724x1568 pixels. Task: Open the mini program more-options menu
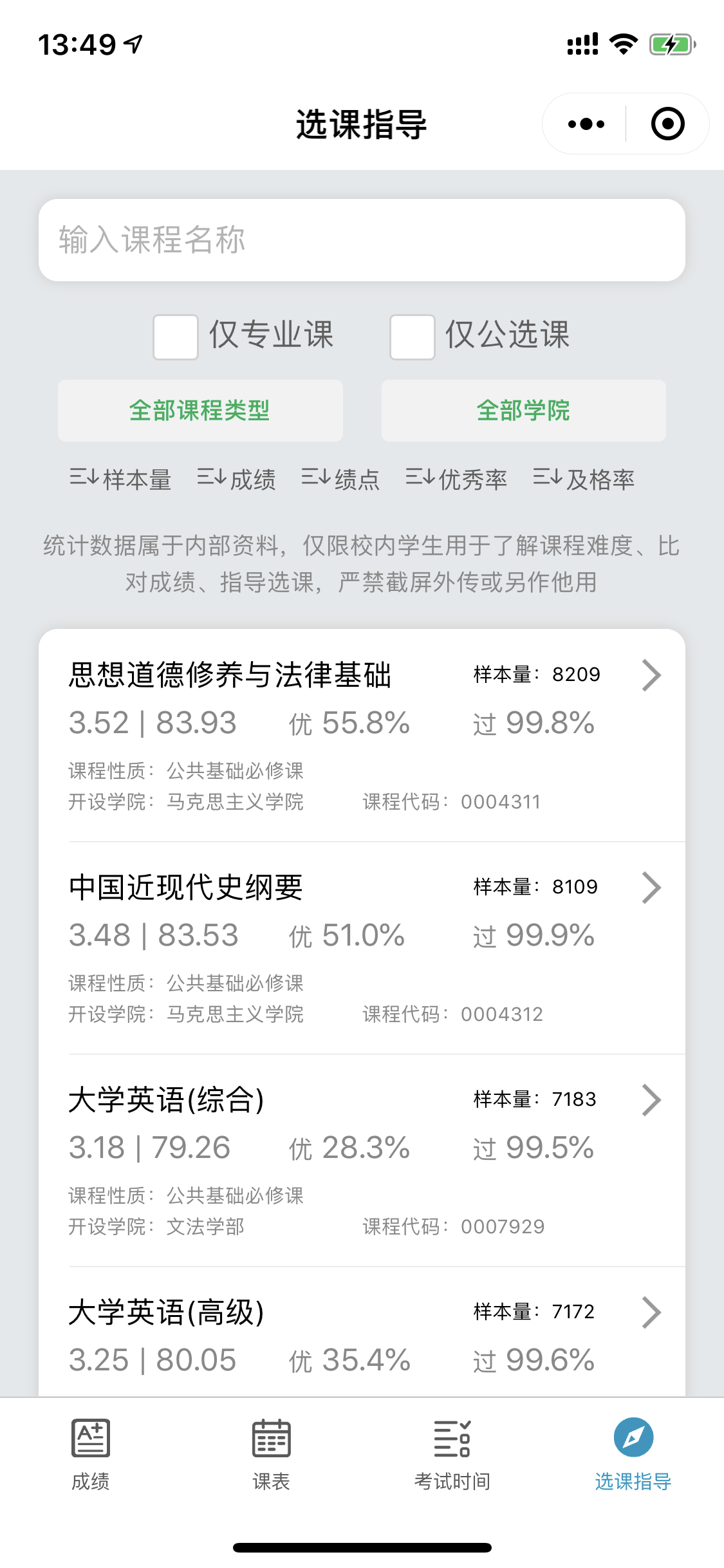coord(586,124)
